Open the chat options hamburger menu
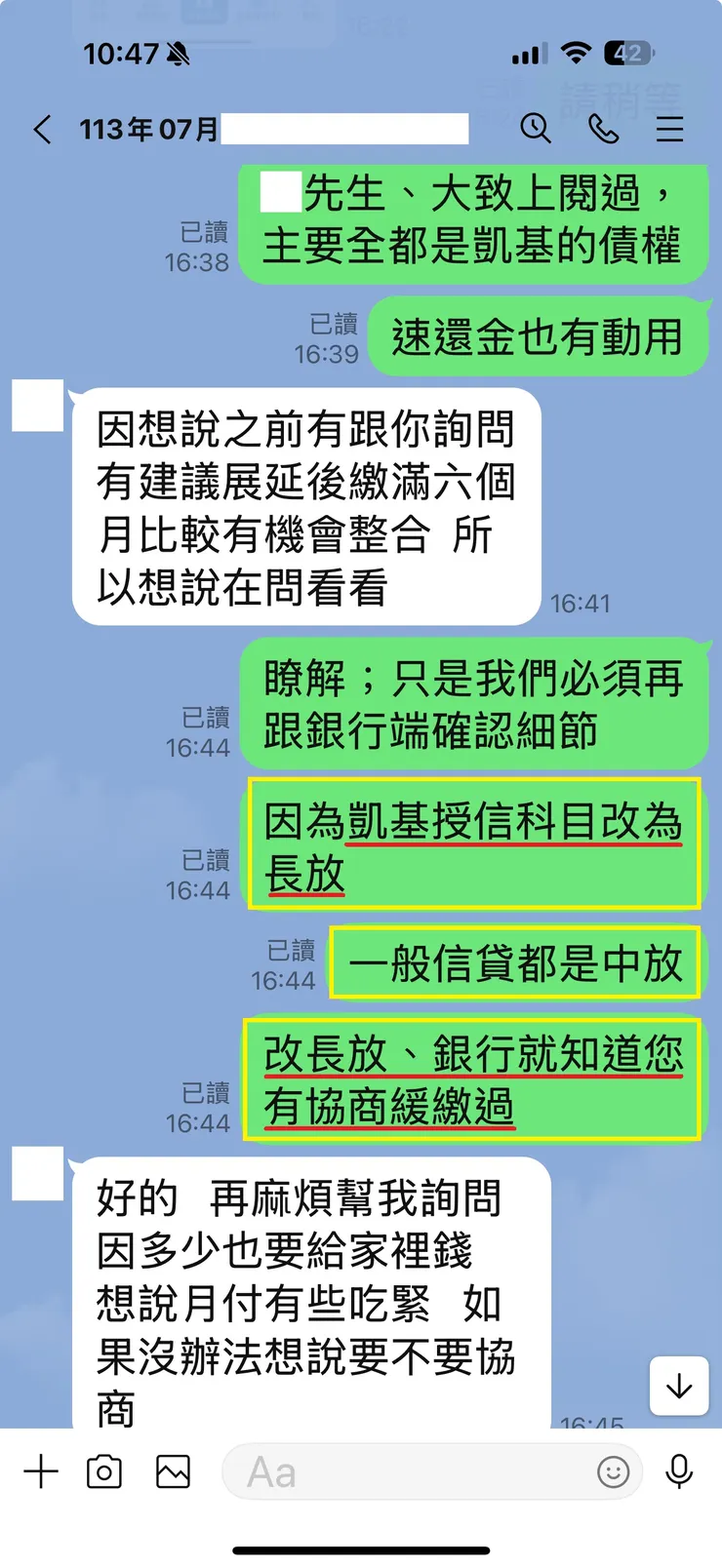722x1568 pixels. click(670, 128)
